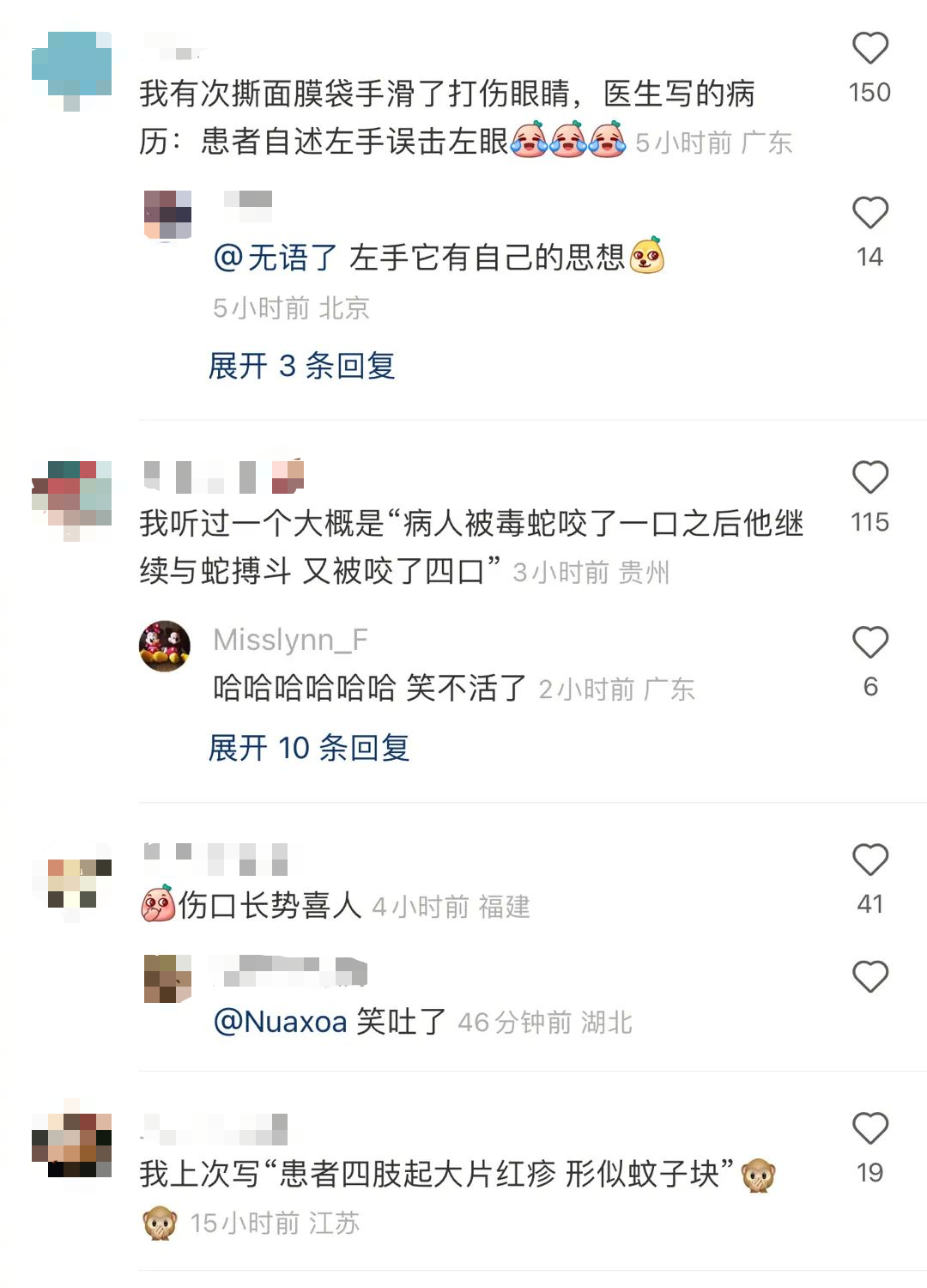Screen dimensions: 927x1288
Task: Expand 展开 10 条回复
Action: [309, 748]
